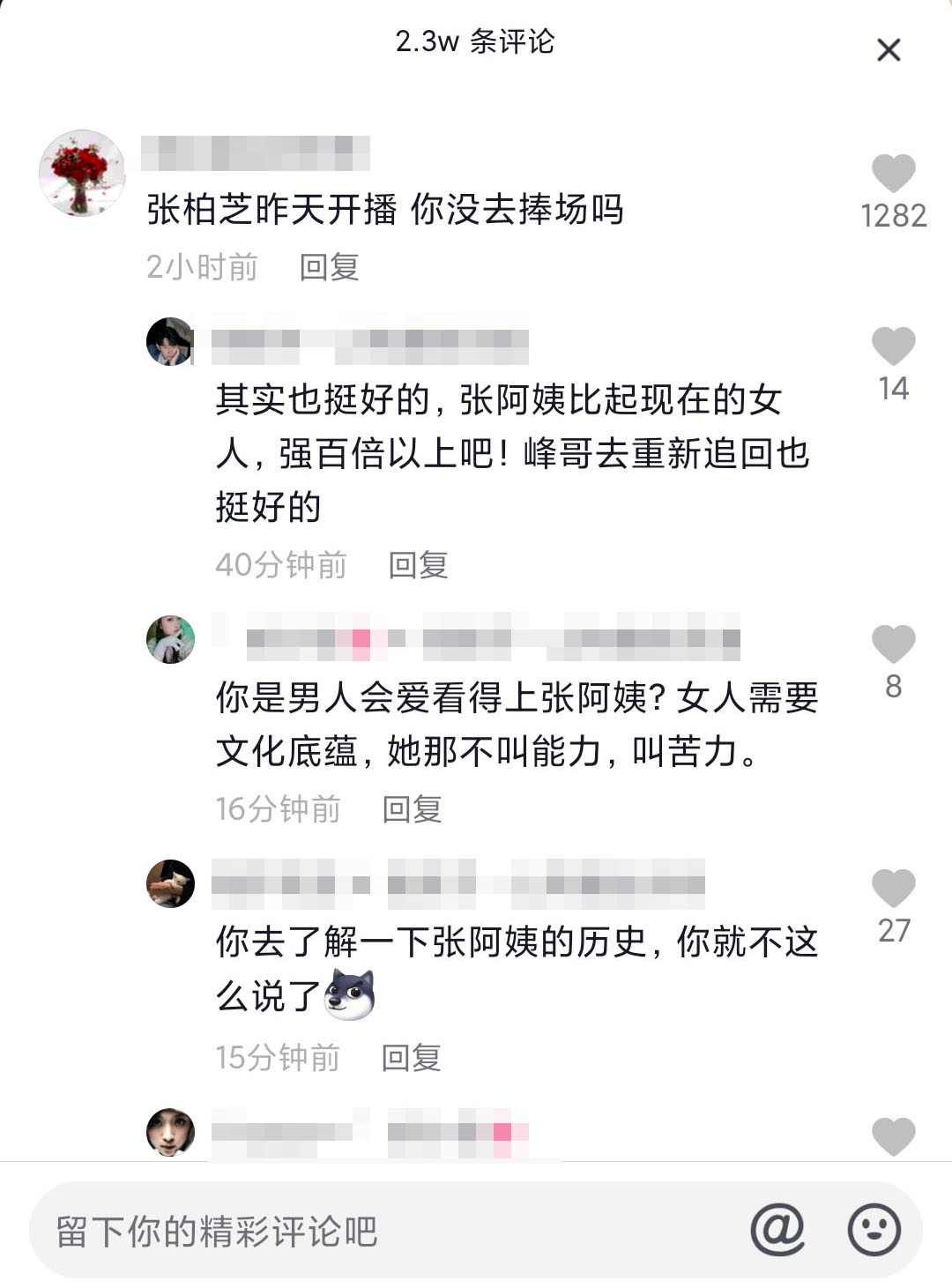Click 回复 under the 16分钟前 comment
The width and height of the screenshot is (952, 1288).
point(411,808)
